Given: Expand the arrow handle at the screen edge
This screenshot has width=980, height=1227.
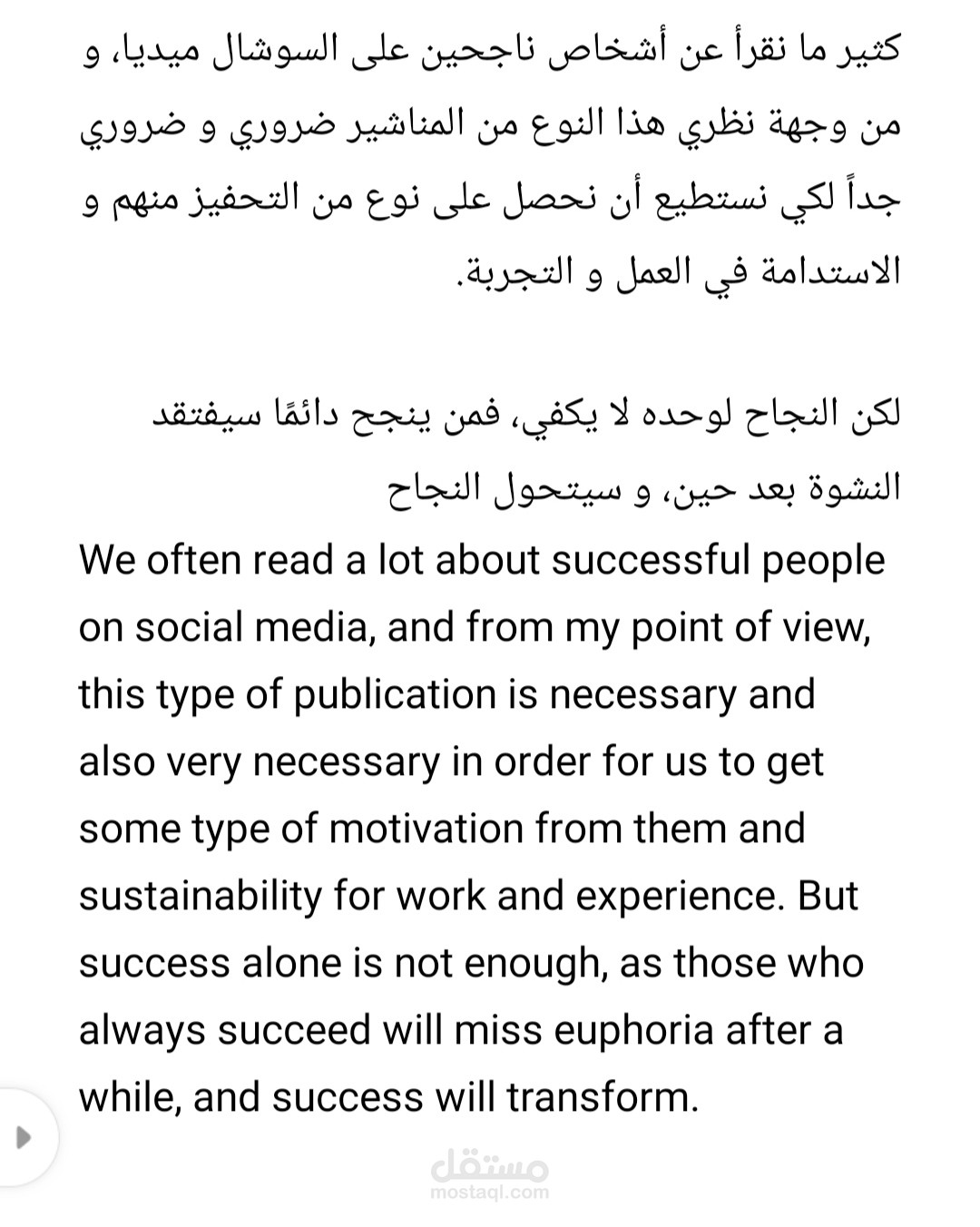Looking at the screenshot, I should 24,1137.
